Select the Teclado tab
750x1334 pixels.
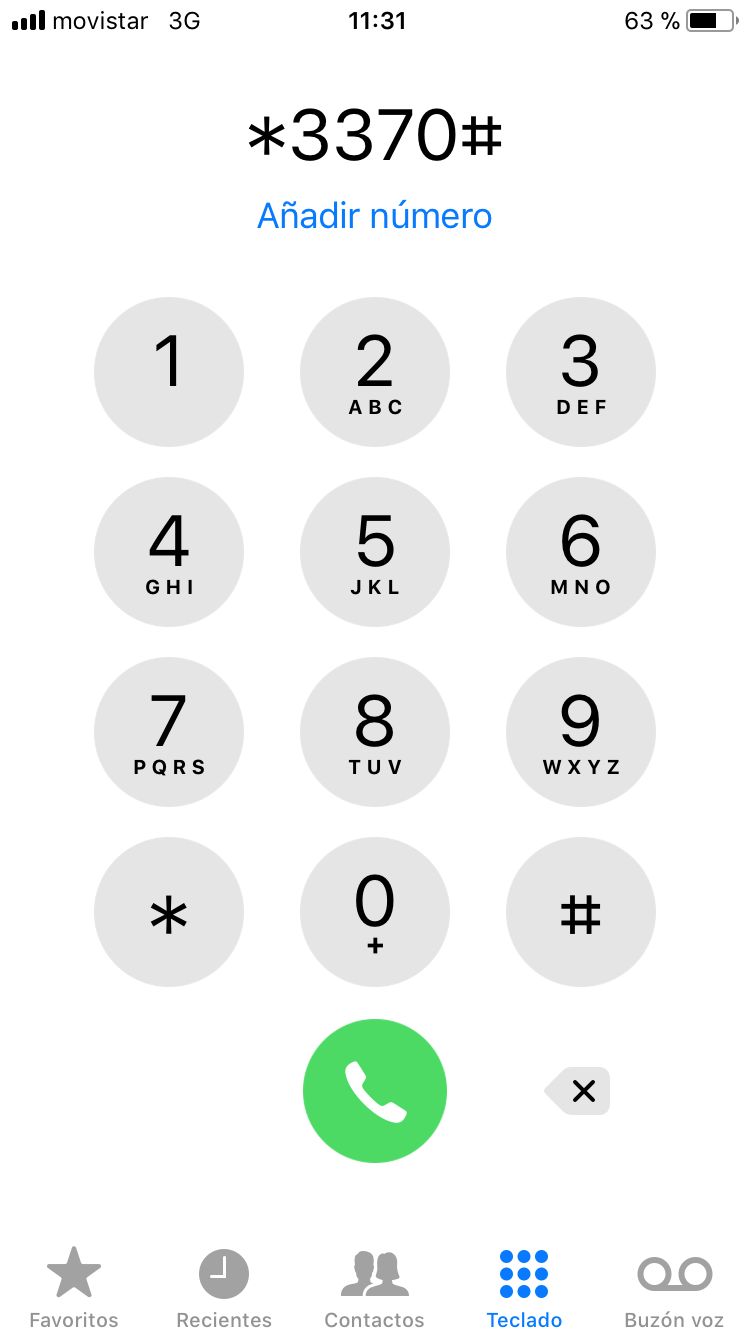coord(524,1288)
